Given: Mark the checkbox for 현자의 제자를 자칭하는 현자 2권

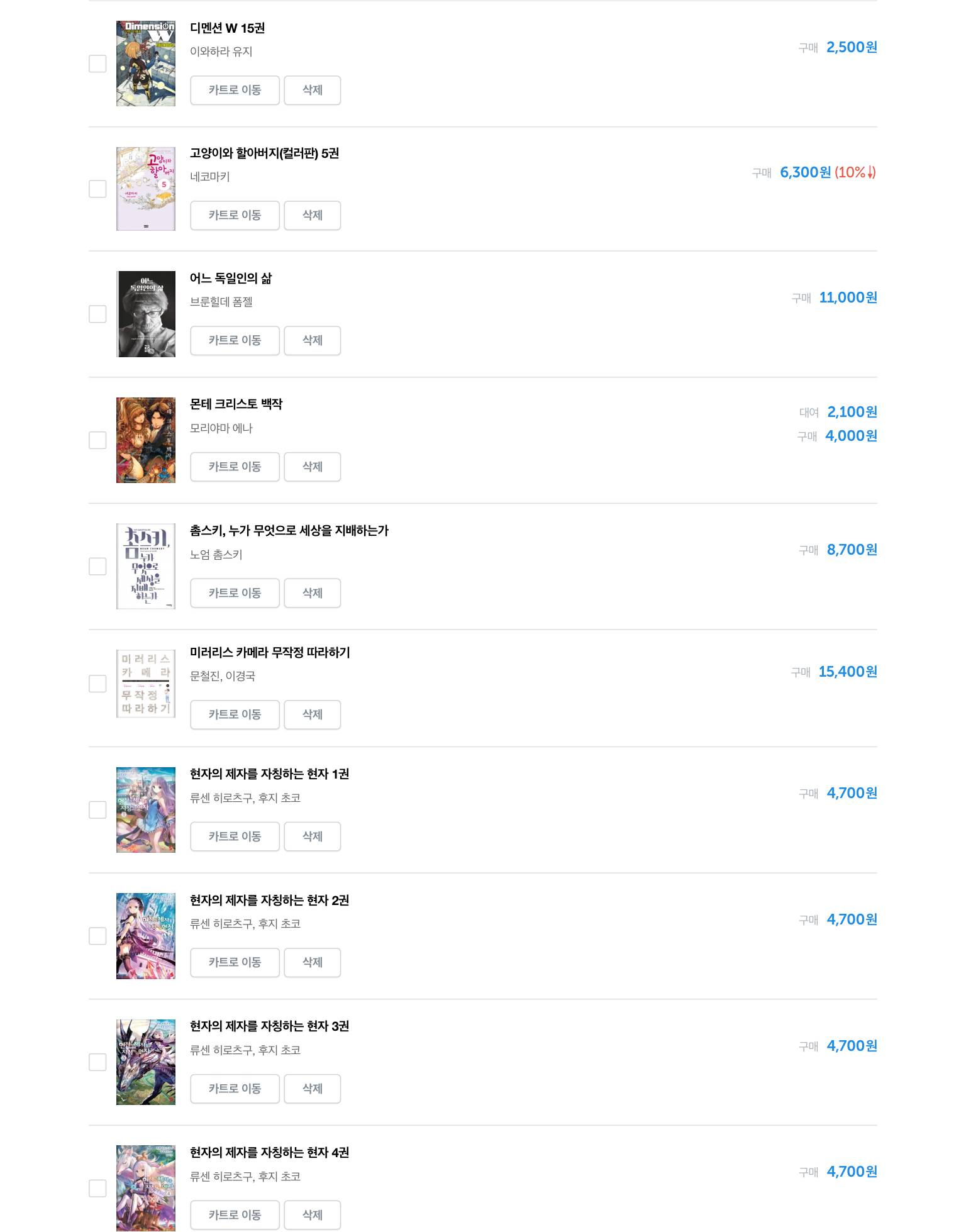Looking at the screenshot, I should point(97,936).
